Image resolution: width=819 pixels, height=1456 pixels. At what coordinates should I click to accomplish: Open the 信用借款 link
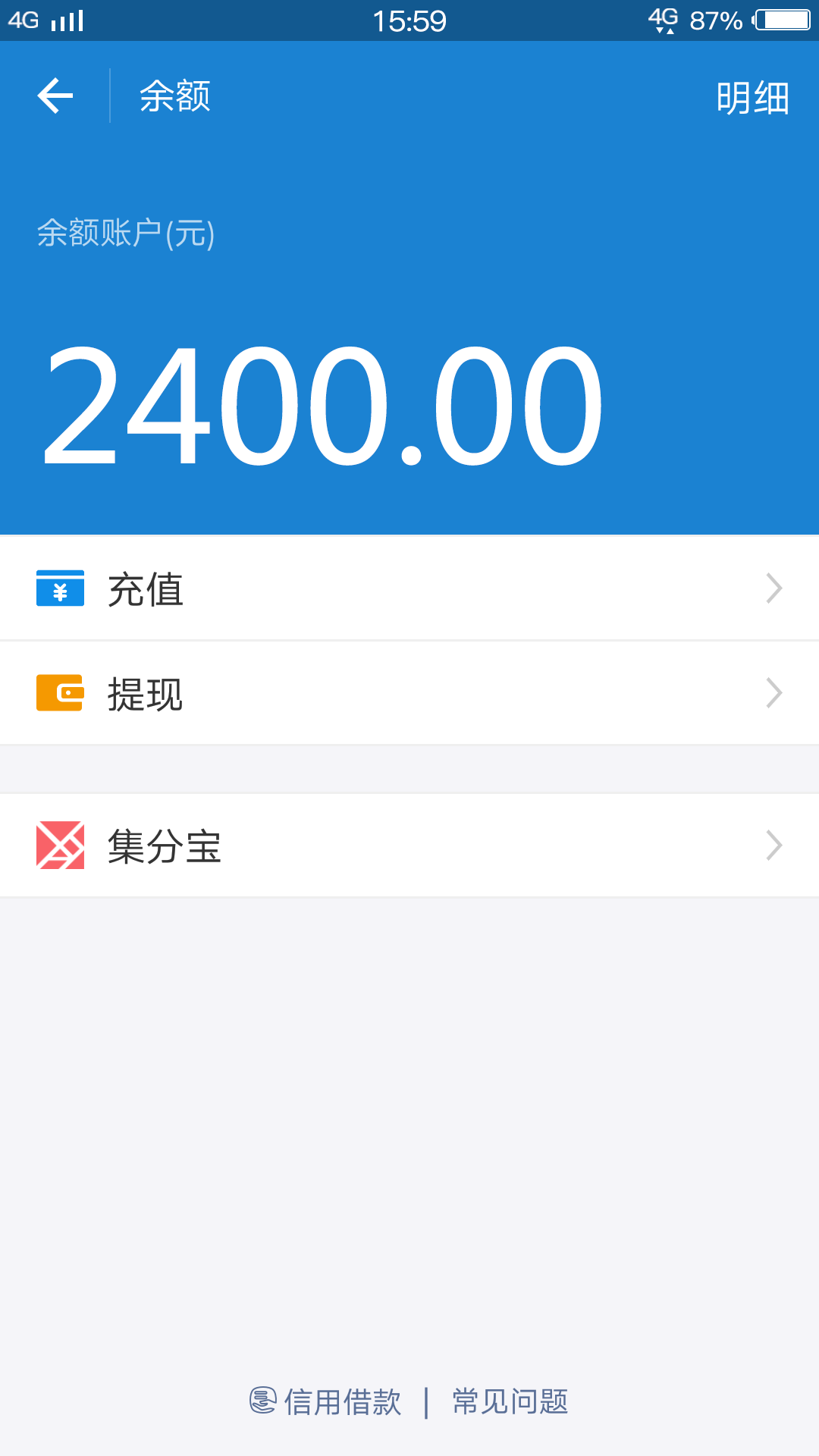coord(325,1401)
